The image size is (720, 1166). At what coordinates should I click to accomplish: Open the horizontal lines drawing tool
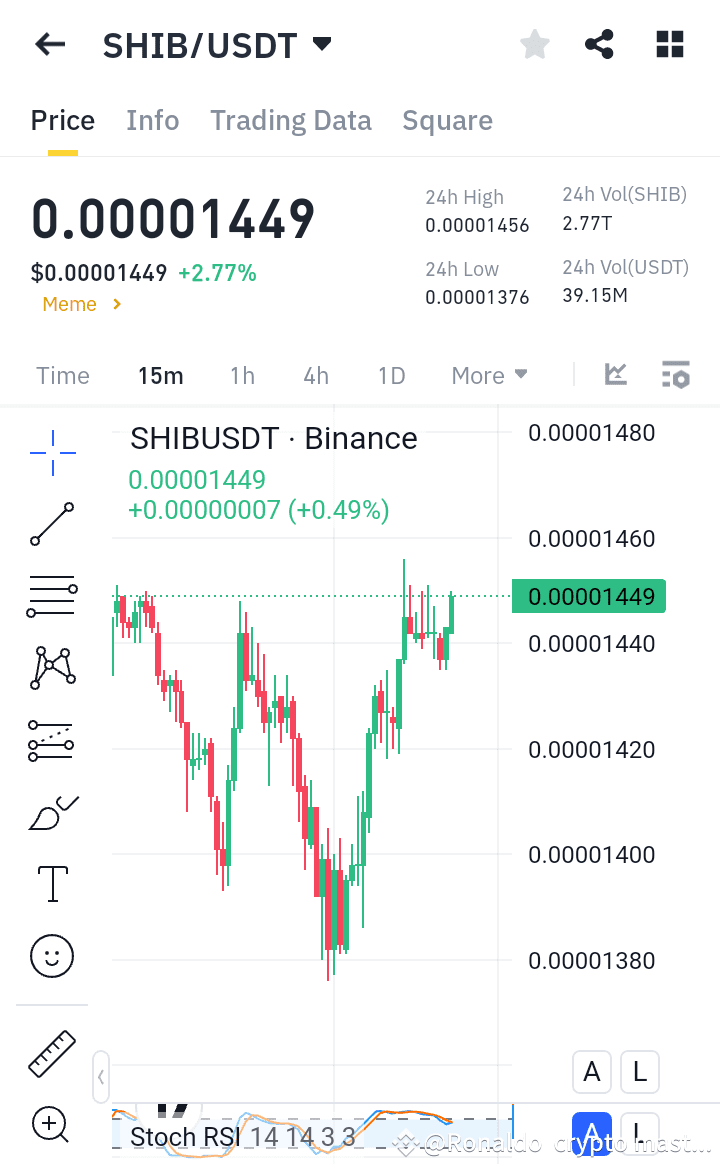(51, 595)
